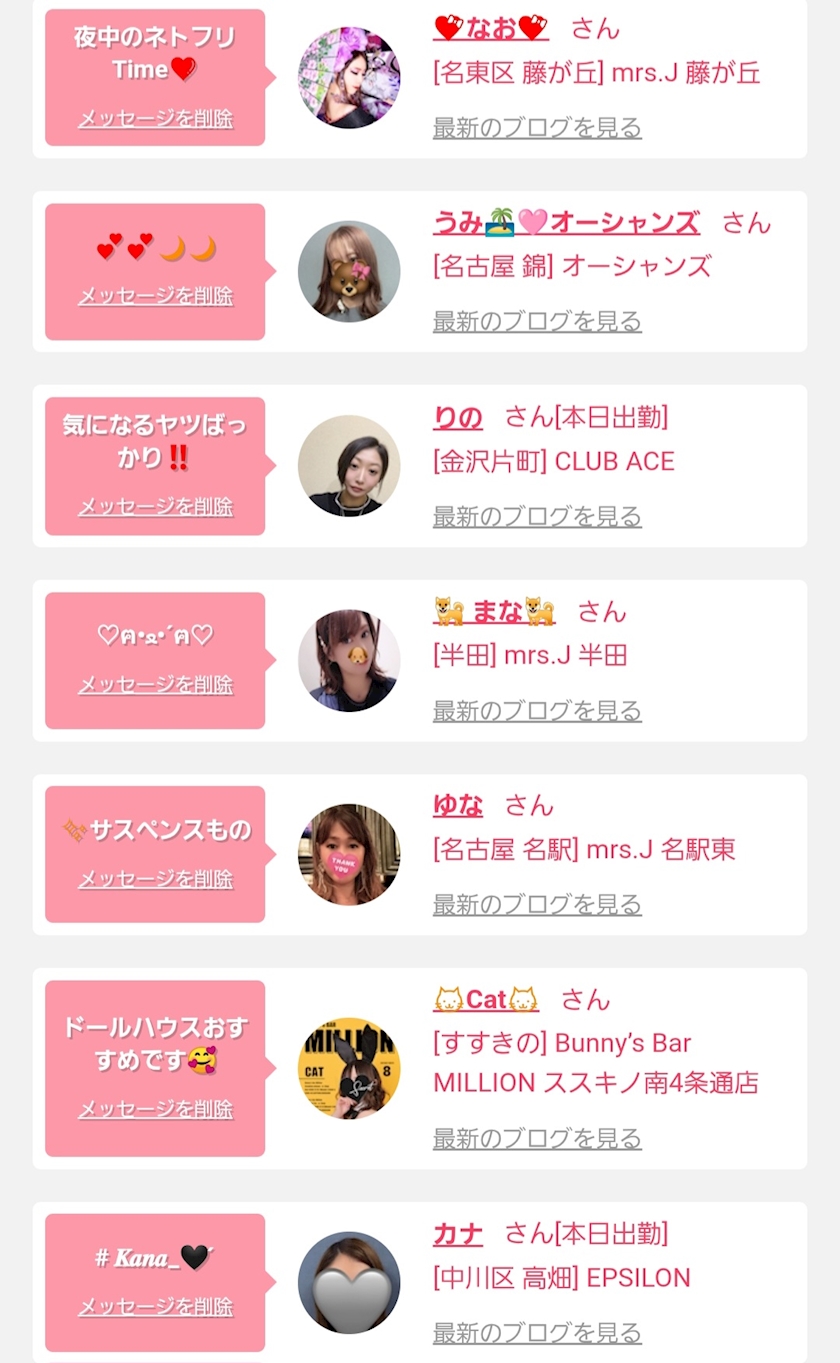View latest blog of なお
The height and width of the screenshot is (1363, 840).
(537, 128)
